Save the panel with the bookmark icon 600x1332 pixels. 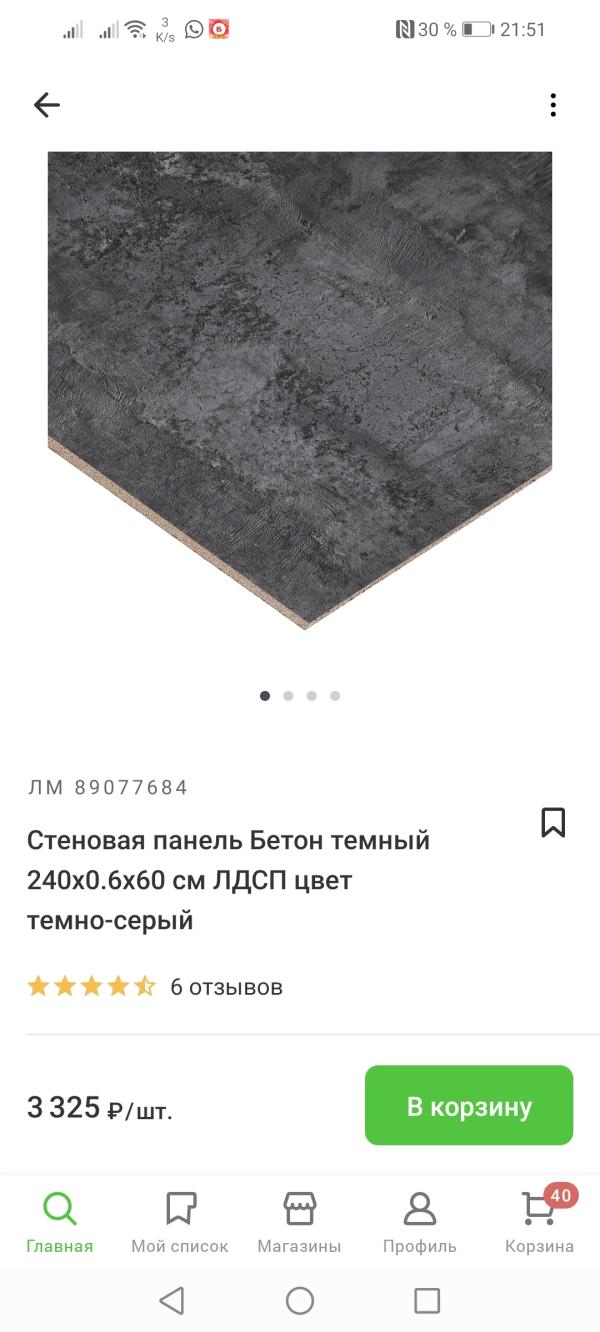[553, 822]
